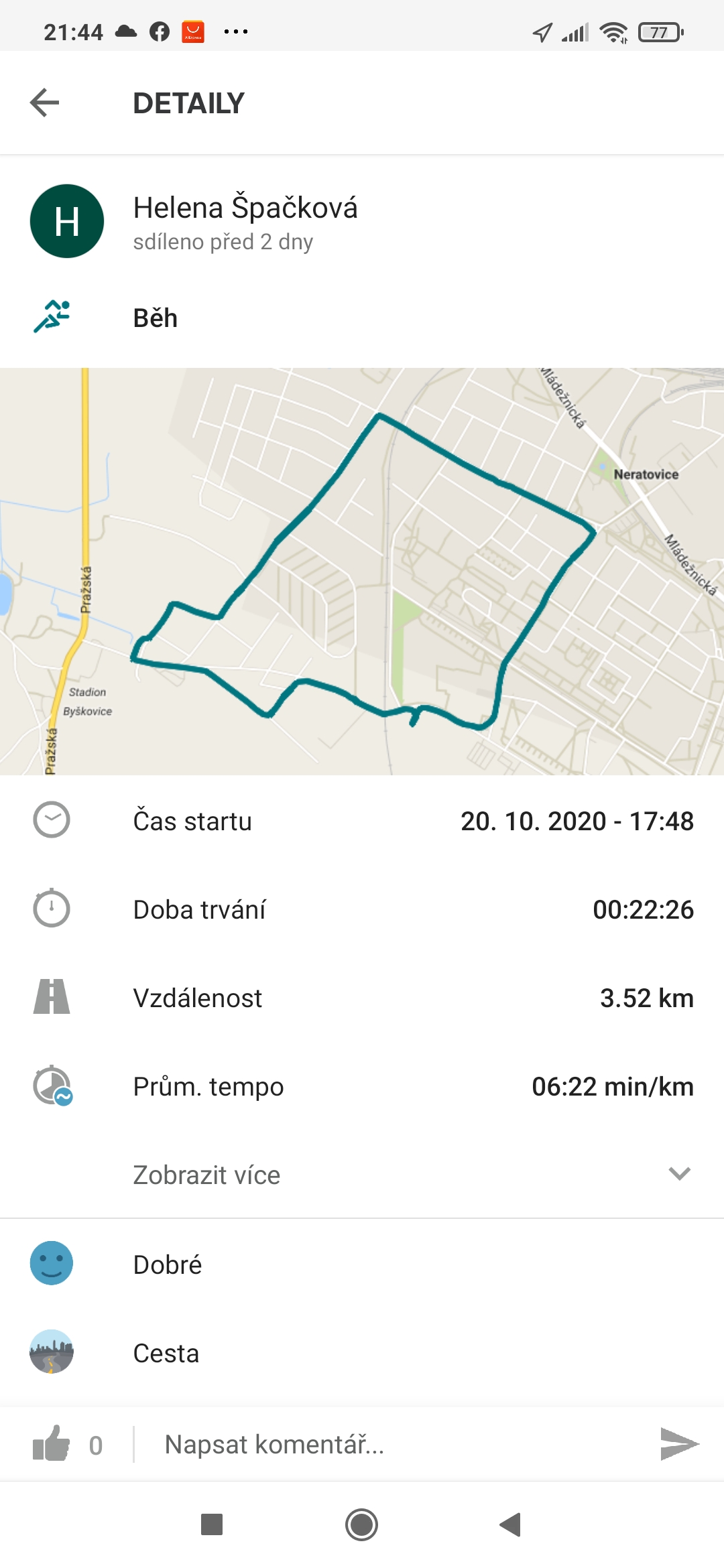Open Helena Špačková's profile

[245, 208]
